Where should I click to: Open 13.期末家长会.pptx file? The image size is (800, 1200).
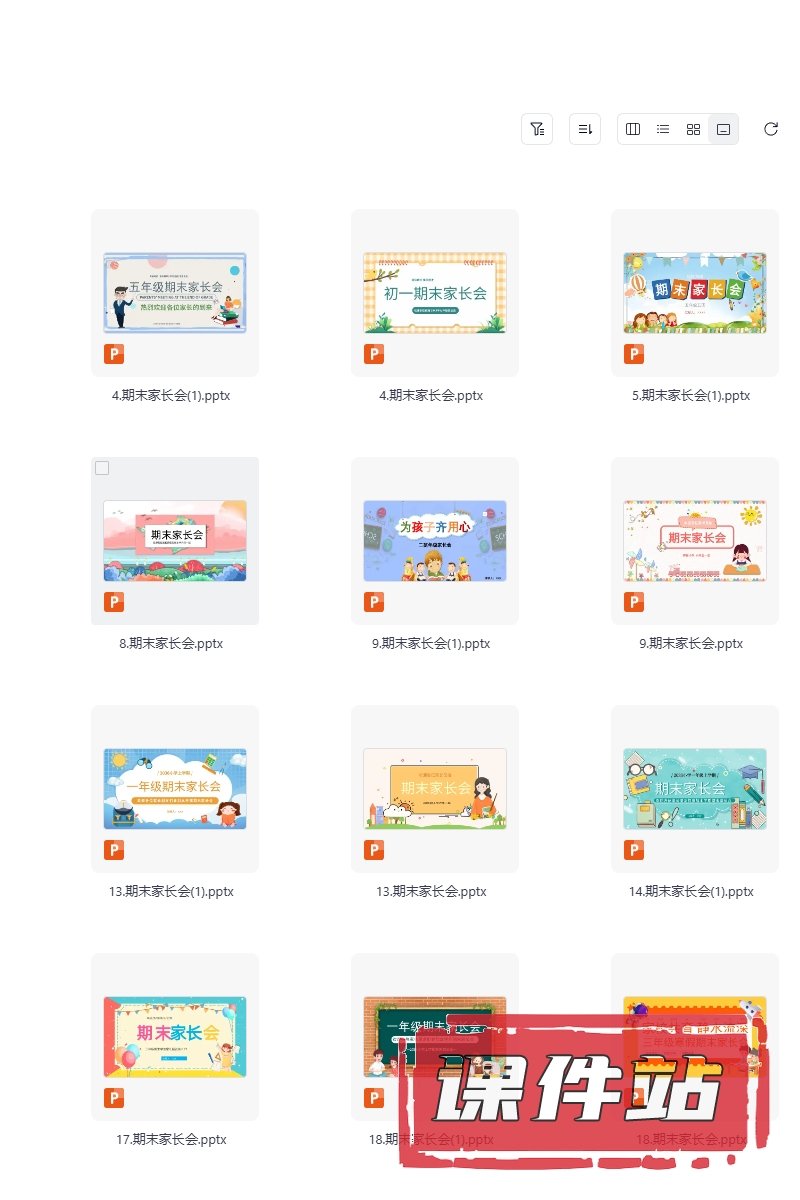(435, 789)
